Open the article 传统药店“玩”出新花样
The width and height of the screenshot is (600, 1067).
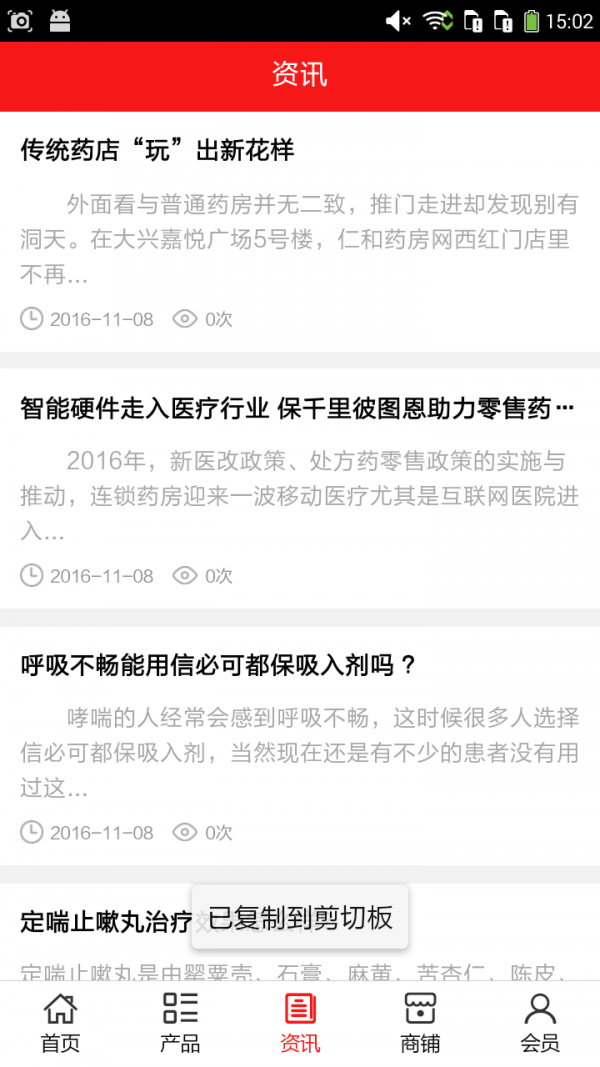point(158,151)
